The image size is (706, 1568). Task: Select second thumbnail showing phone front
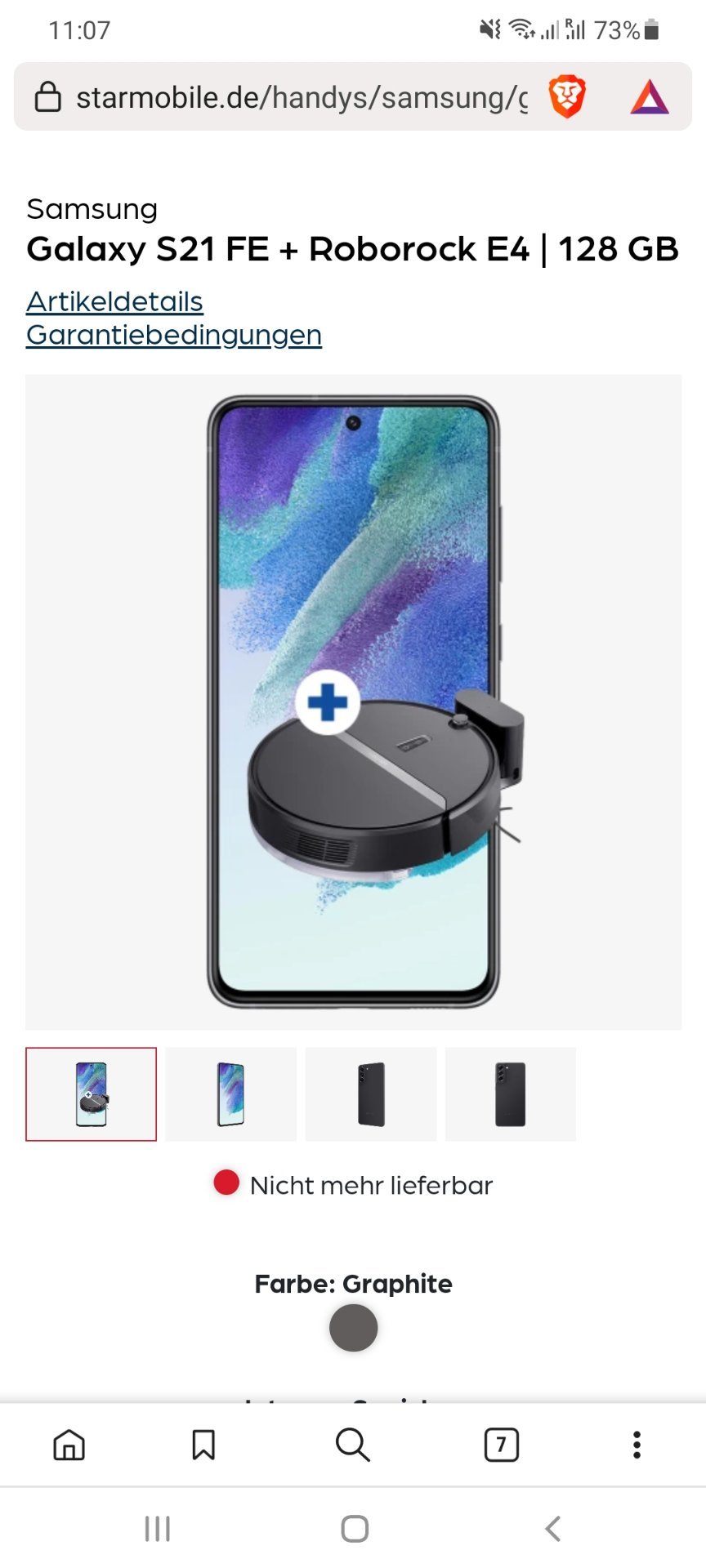coord(231,1094)
